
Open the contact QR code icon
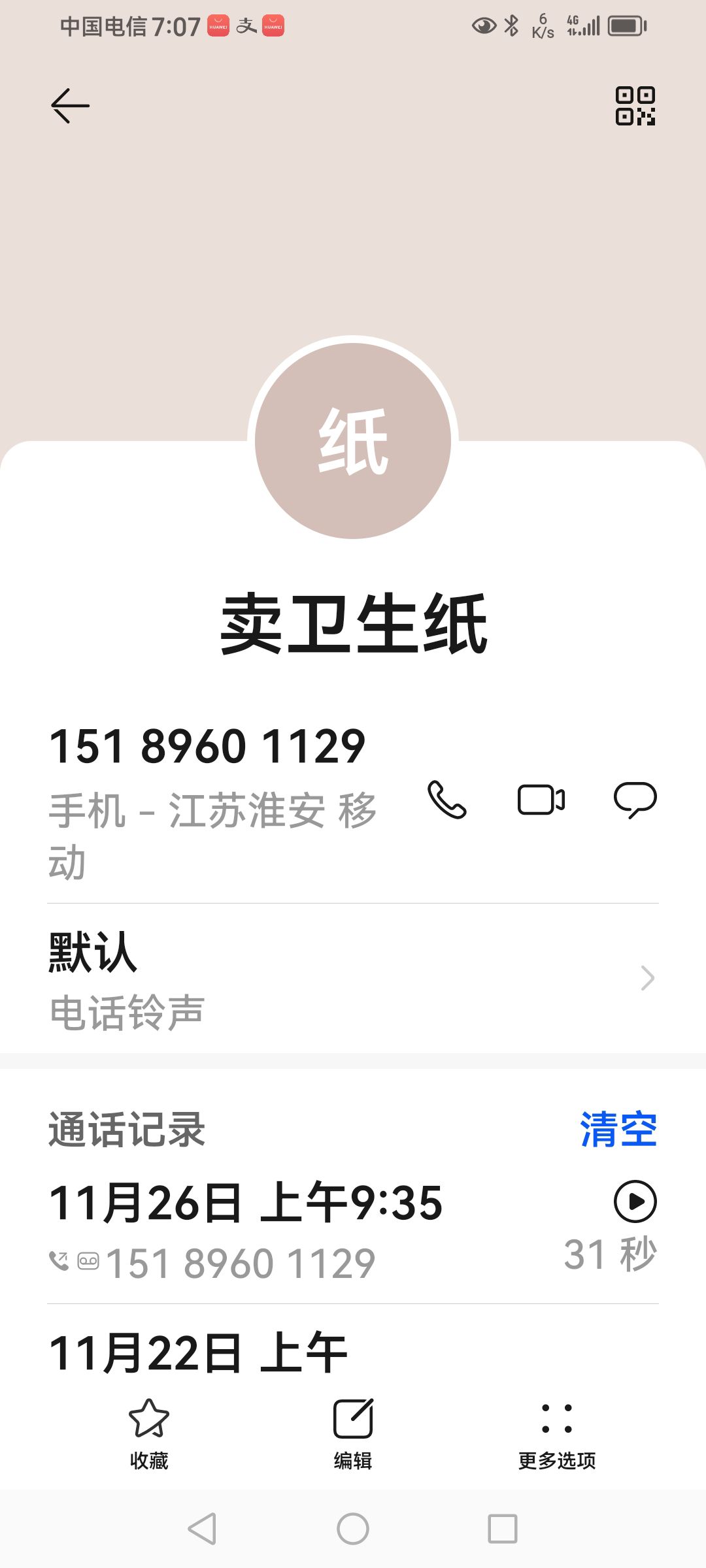(635, 106)
